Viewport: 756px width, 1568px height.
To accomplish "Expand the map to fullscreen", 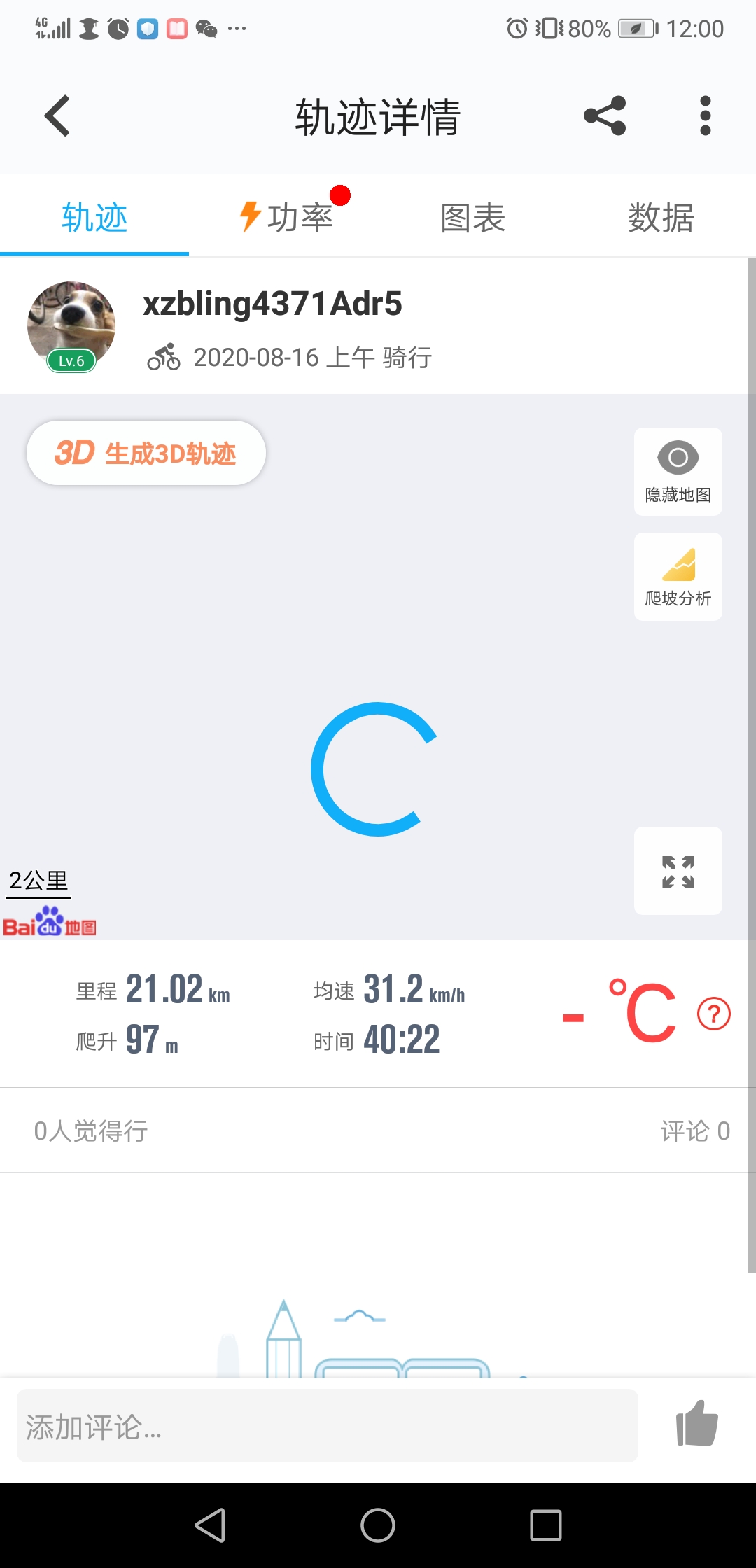I will pyautogui.click(x=678, y=871).
